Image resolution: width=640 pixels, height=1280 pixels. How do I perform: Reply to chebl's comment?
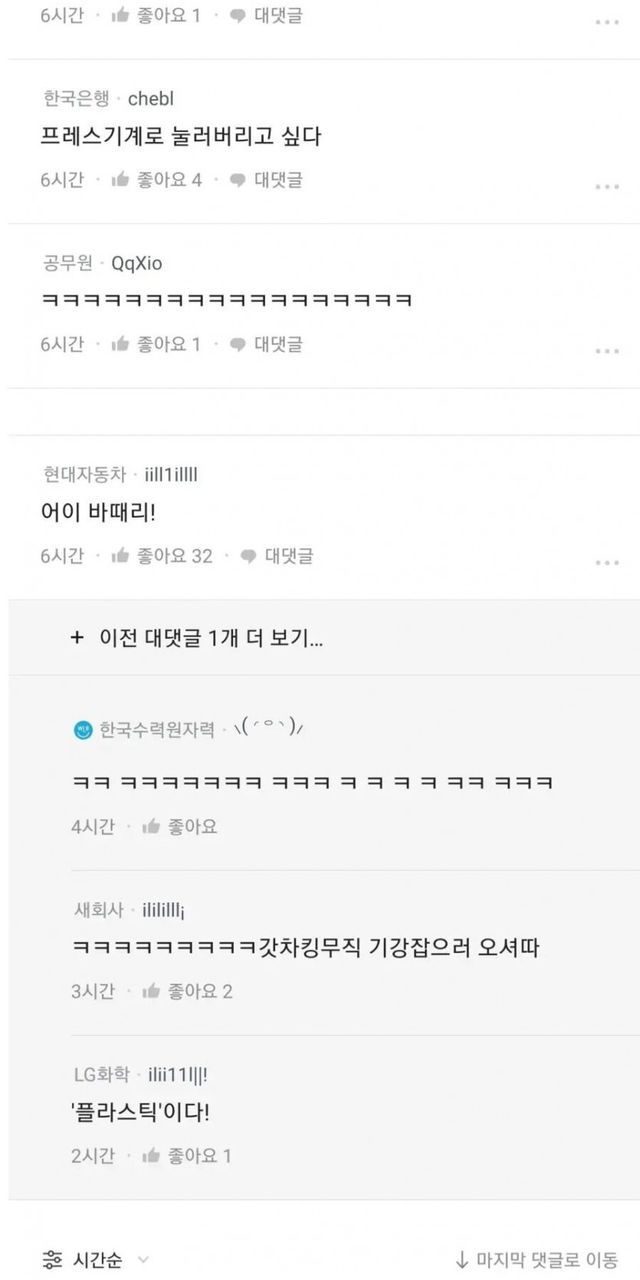(x=266, y=180)
